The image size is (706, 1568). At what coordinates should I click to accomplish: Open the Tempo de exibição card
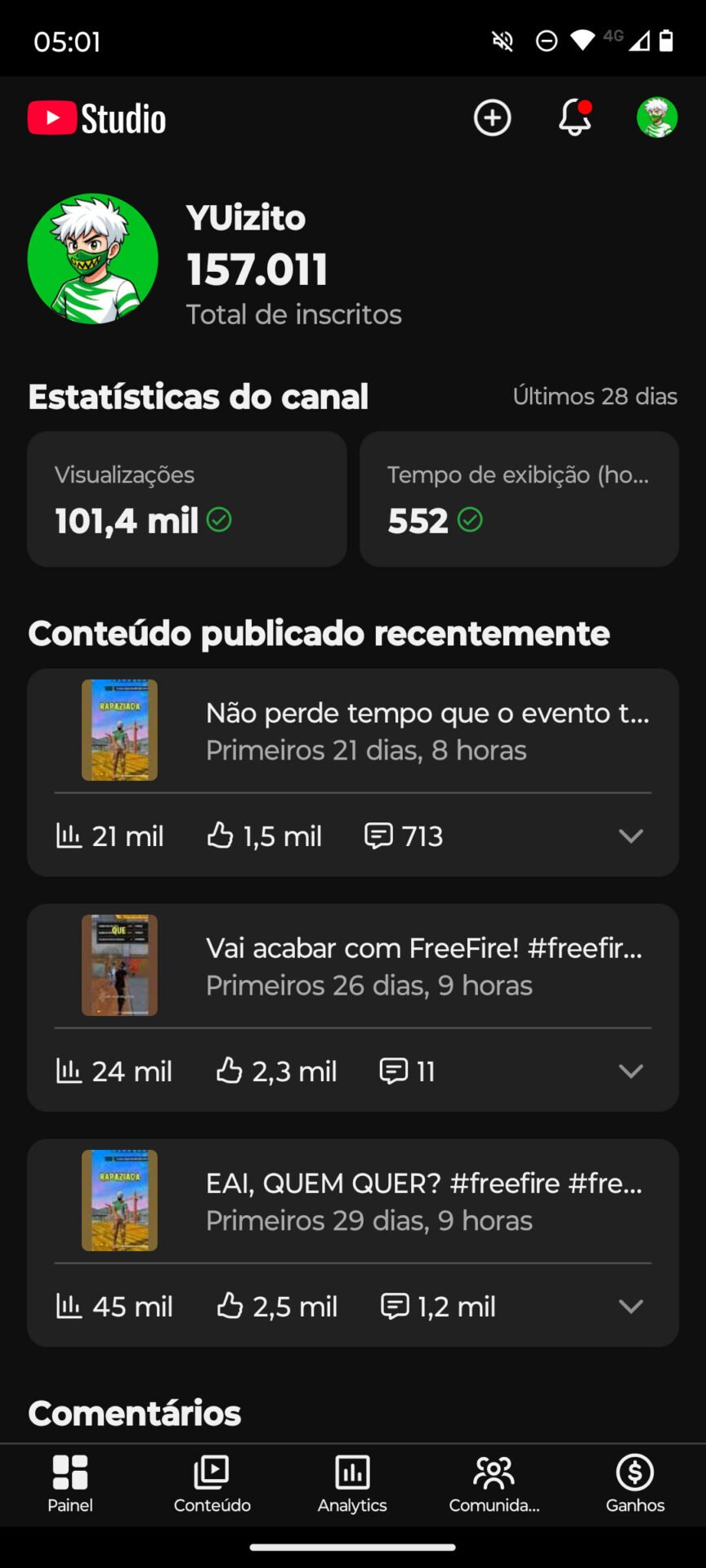519,498
